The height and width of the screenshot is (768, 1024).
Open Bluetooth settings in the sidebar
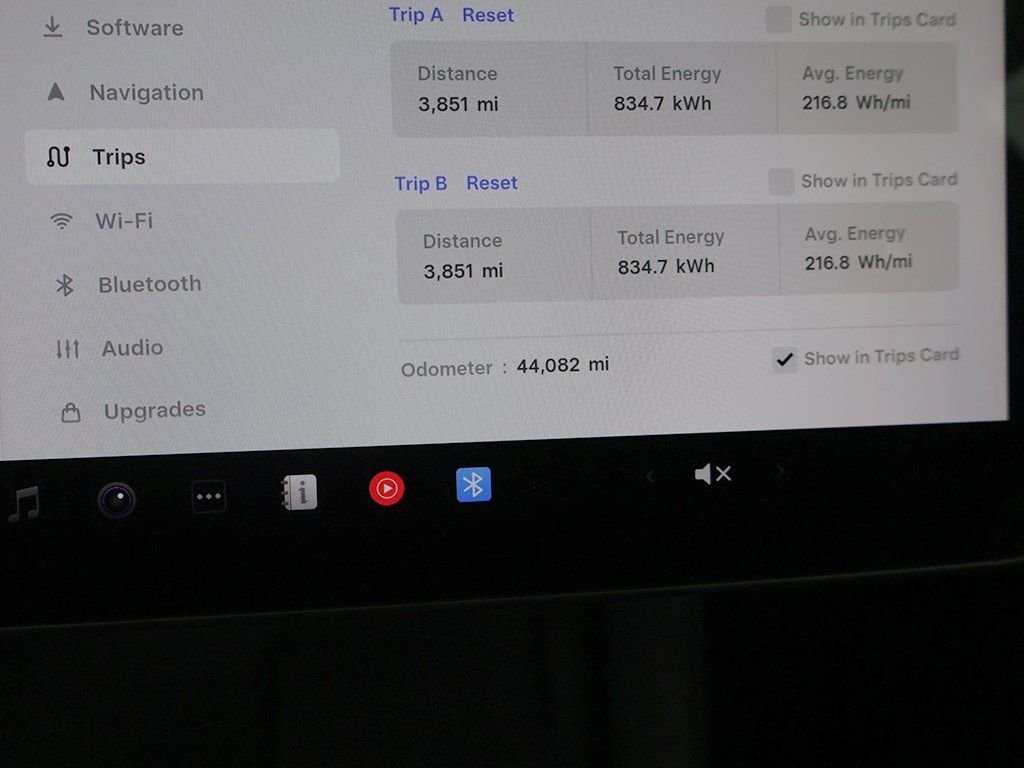tap(148, 285)
